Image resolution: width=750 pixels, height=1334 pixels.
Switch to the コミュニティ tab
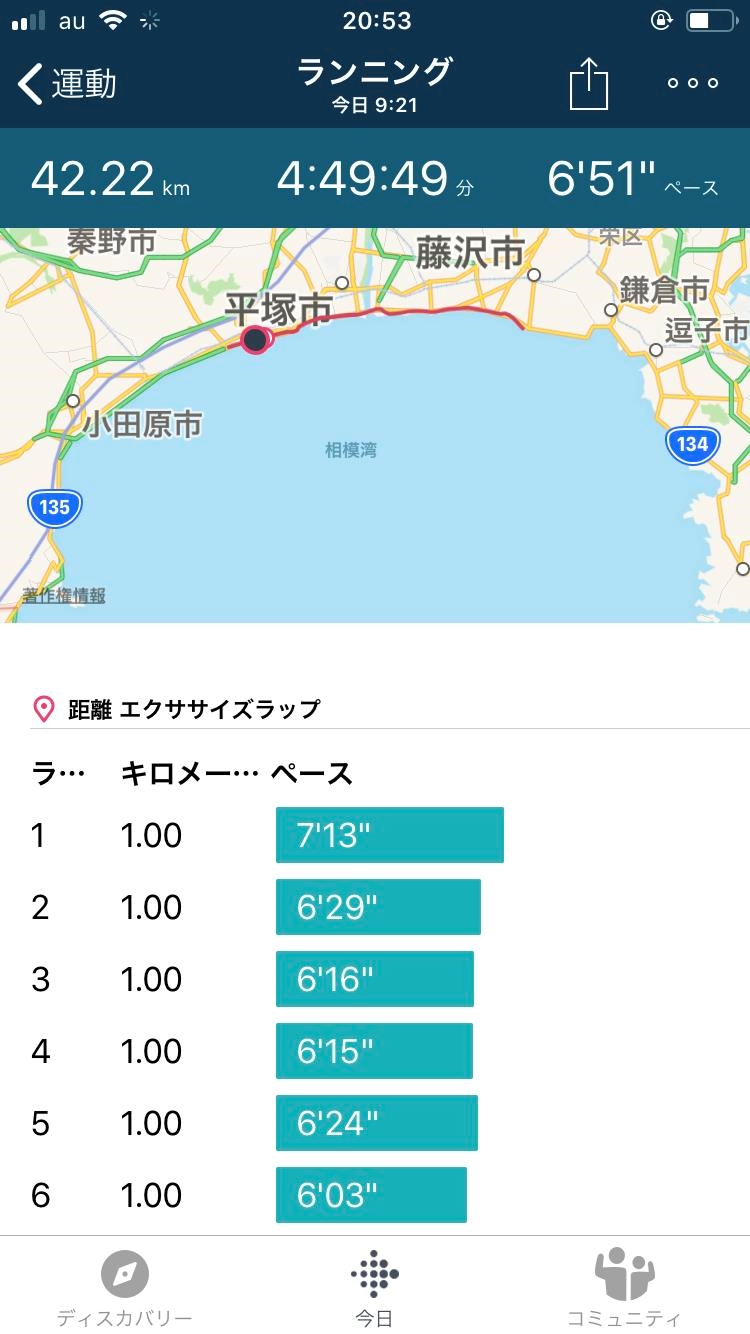click(x=624, y=1289)
